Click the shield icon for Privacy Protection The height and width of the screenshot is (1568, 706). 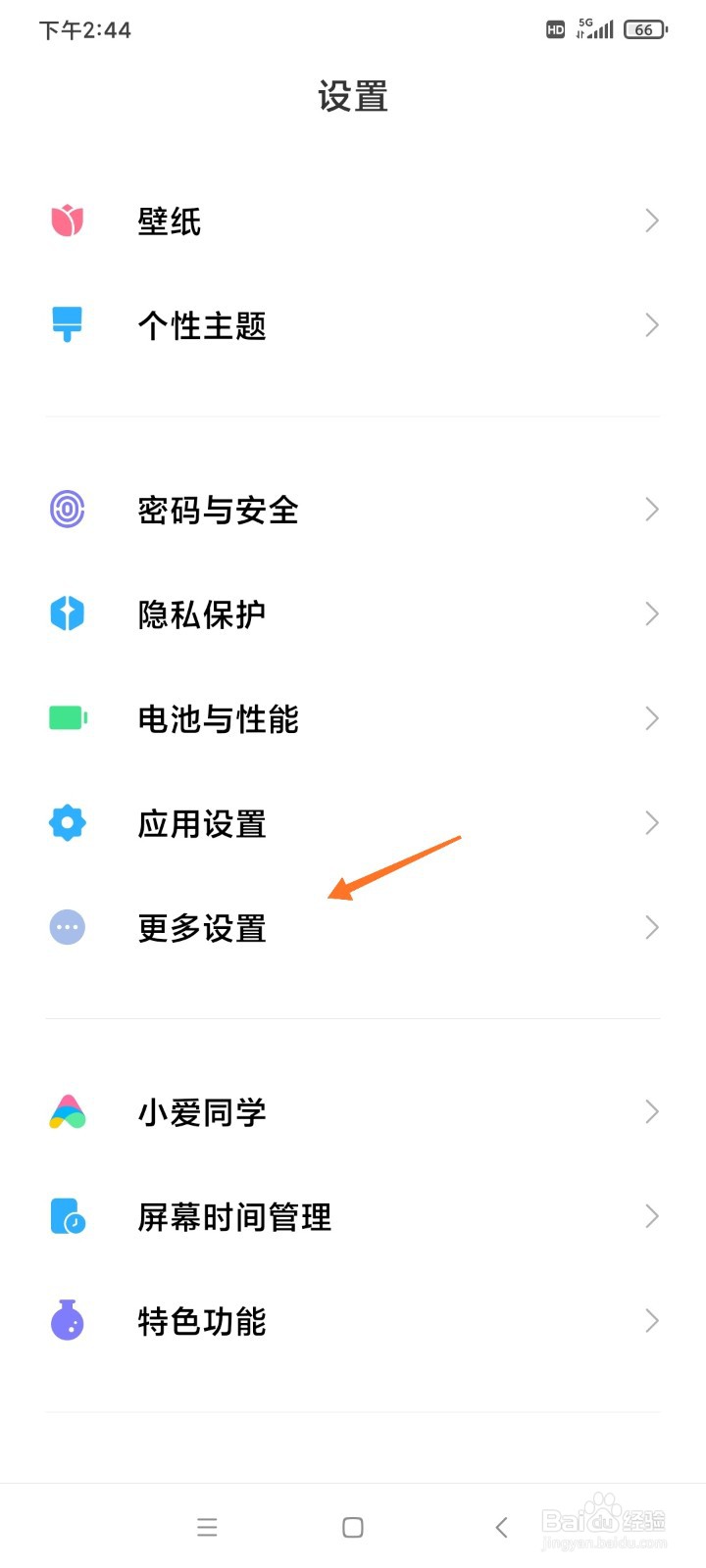click(67, 613)
